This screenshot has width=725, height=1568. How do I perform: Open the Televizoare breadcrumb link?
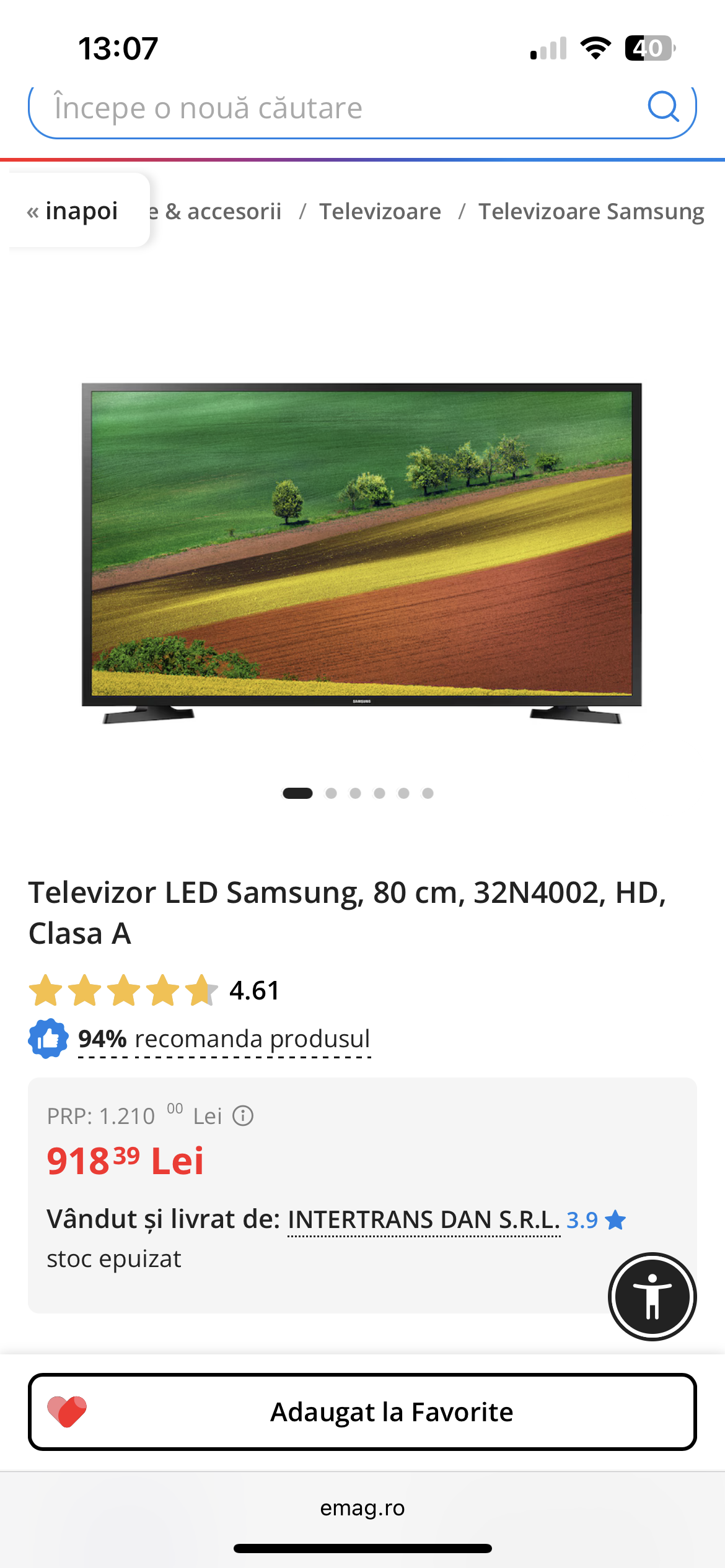coord(380,212)
